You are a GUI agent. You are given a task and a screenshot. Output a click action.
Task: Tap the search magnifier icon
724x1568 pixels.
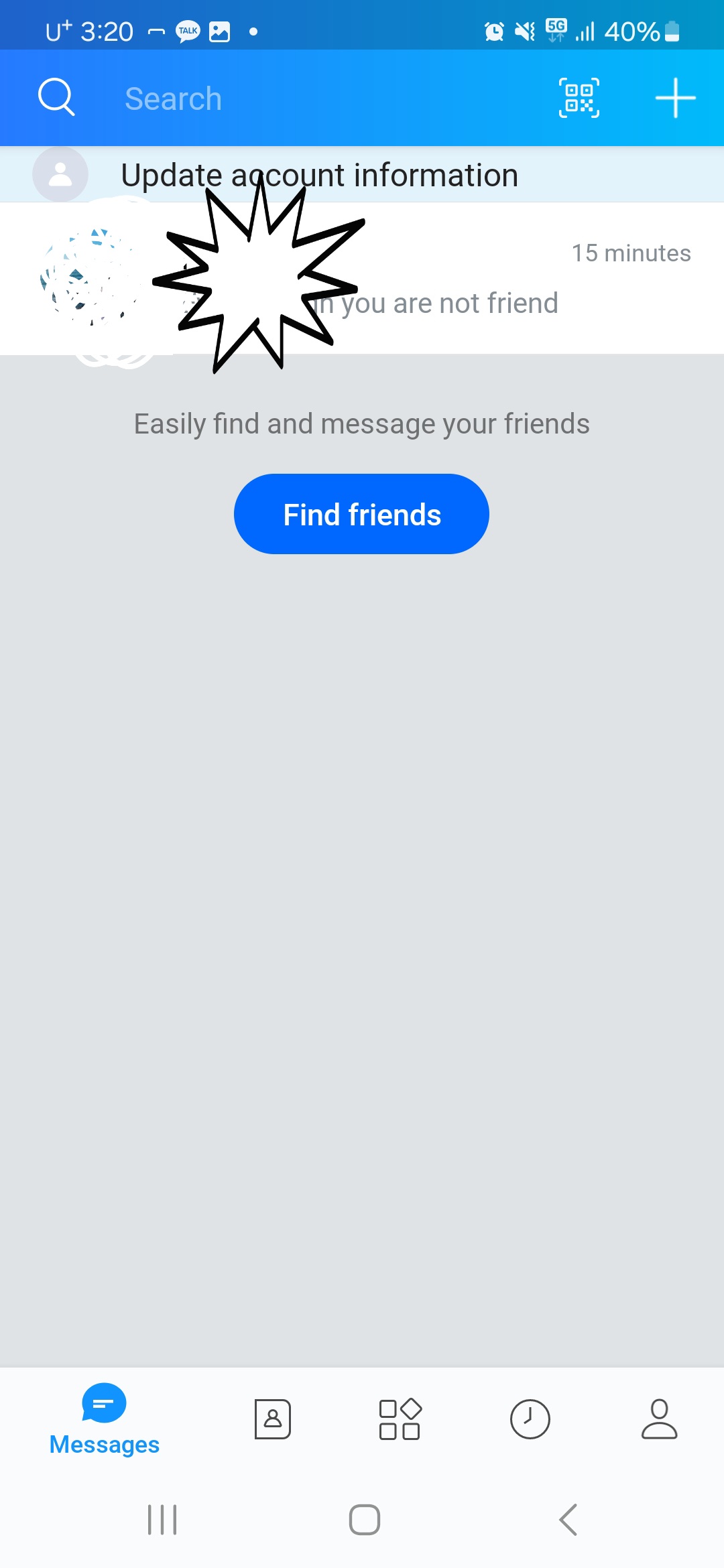click(x=56, y=98)
